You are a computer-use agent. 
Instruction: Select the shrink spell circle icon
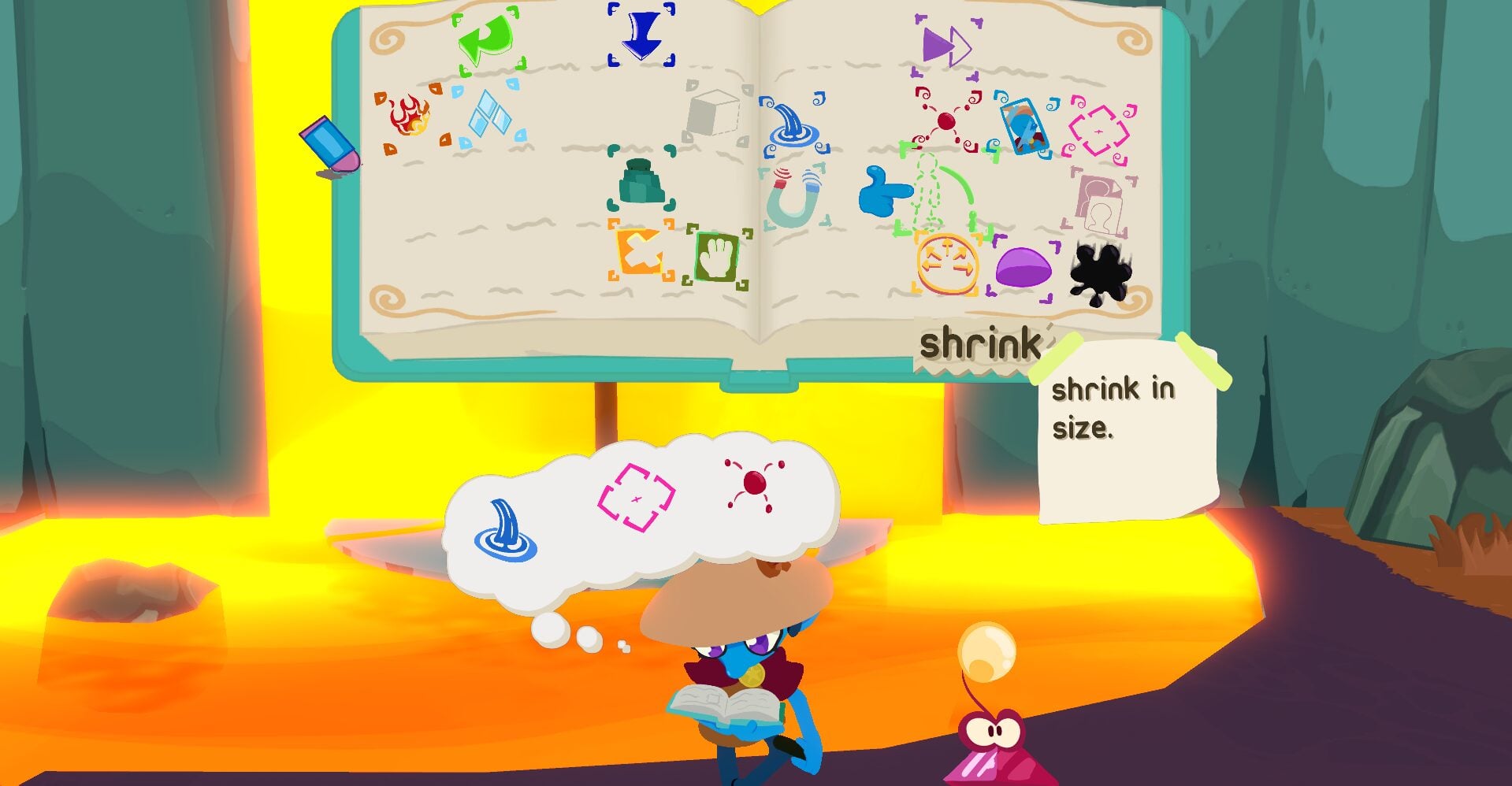[x=947, y=265]
